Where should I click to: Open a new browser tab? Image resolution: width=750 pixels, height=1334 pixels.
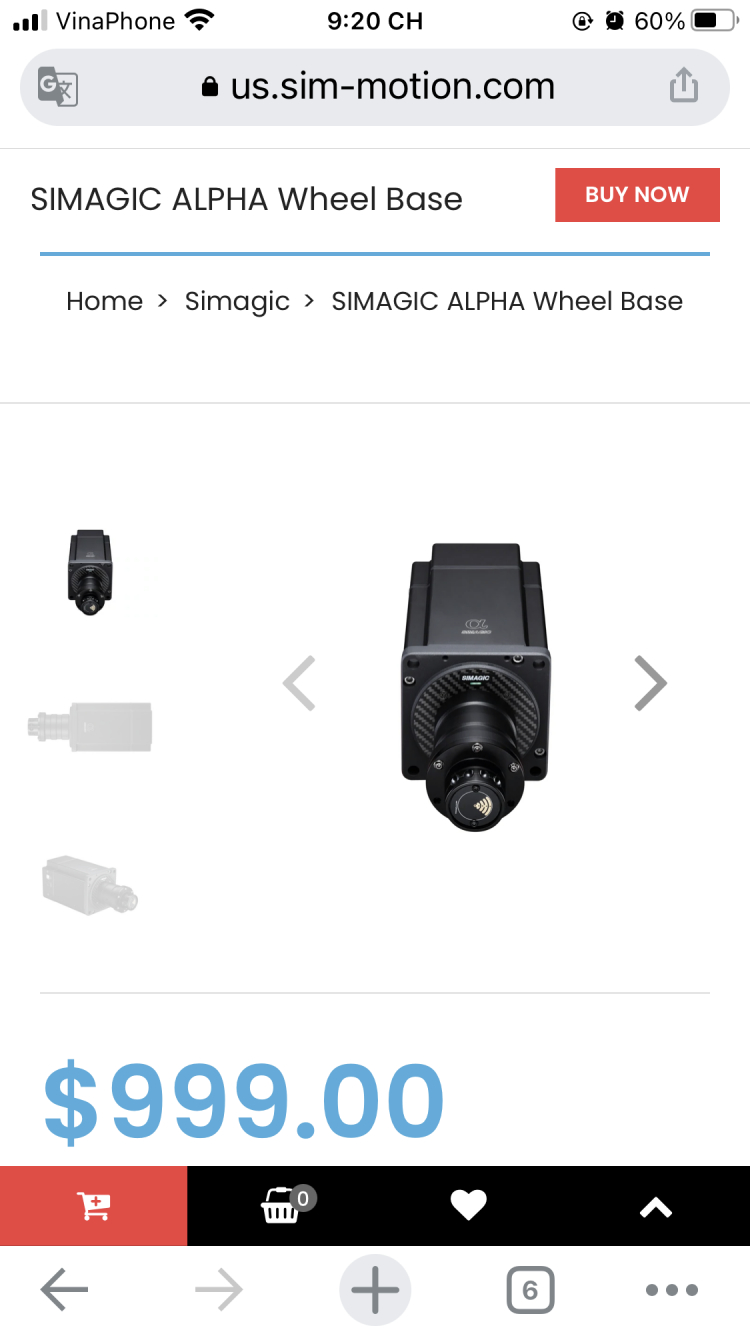click(375, 1290)
